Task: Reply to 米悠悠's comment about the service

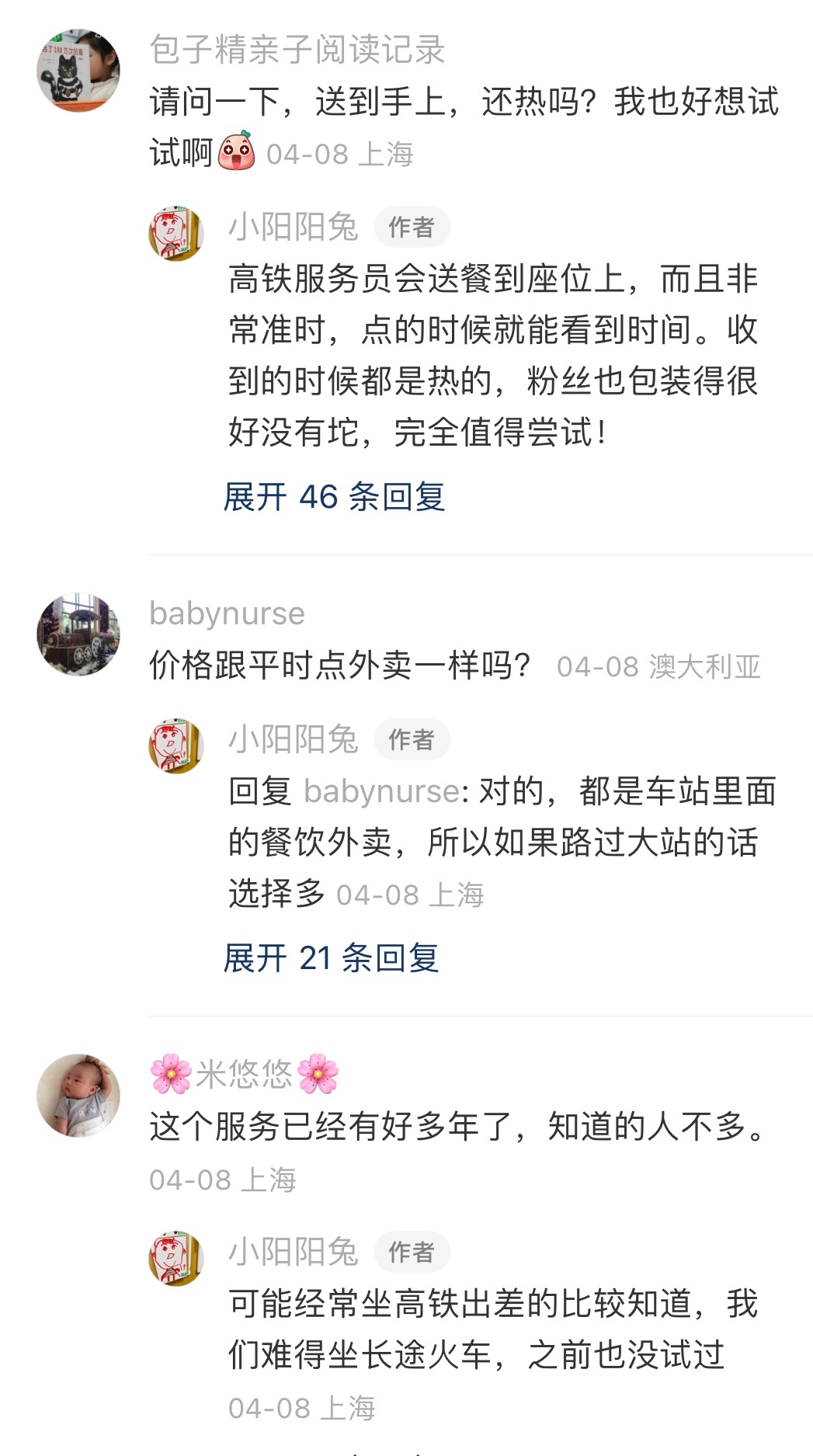Action: [x=458, y=1128]
